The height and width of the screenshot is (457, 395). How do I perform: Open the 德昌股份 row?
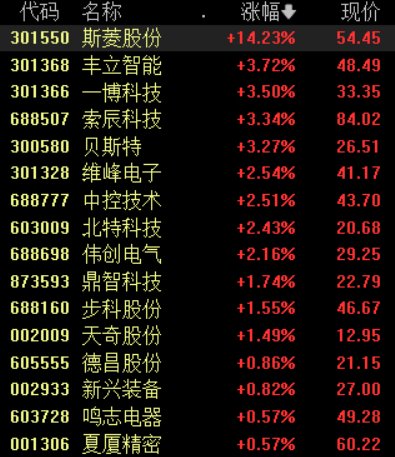197,363
